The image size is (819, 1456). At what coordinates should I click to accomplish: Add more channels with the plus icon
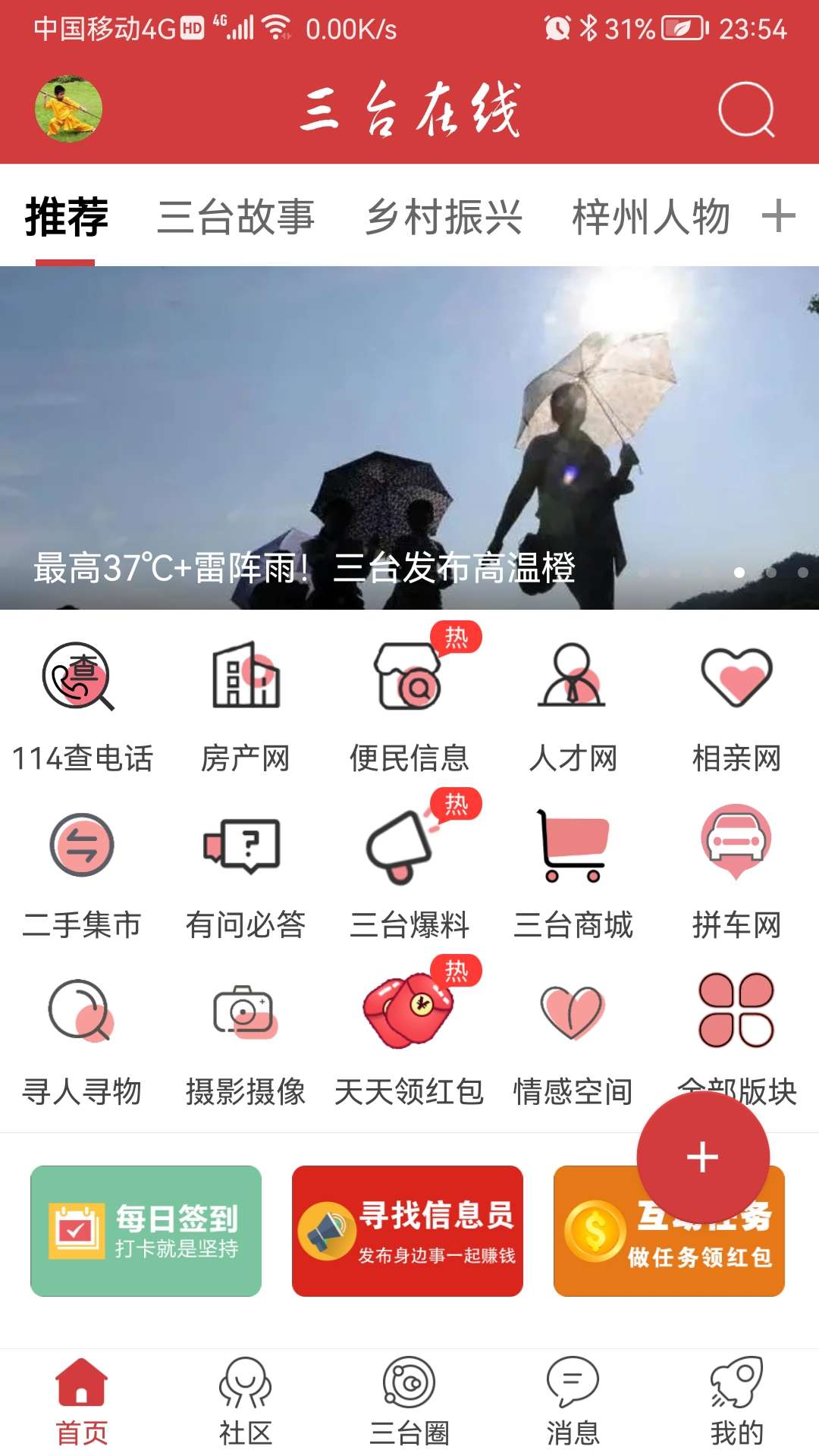(778, 217)
